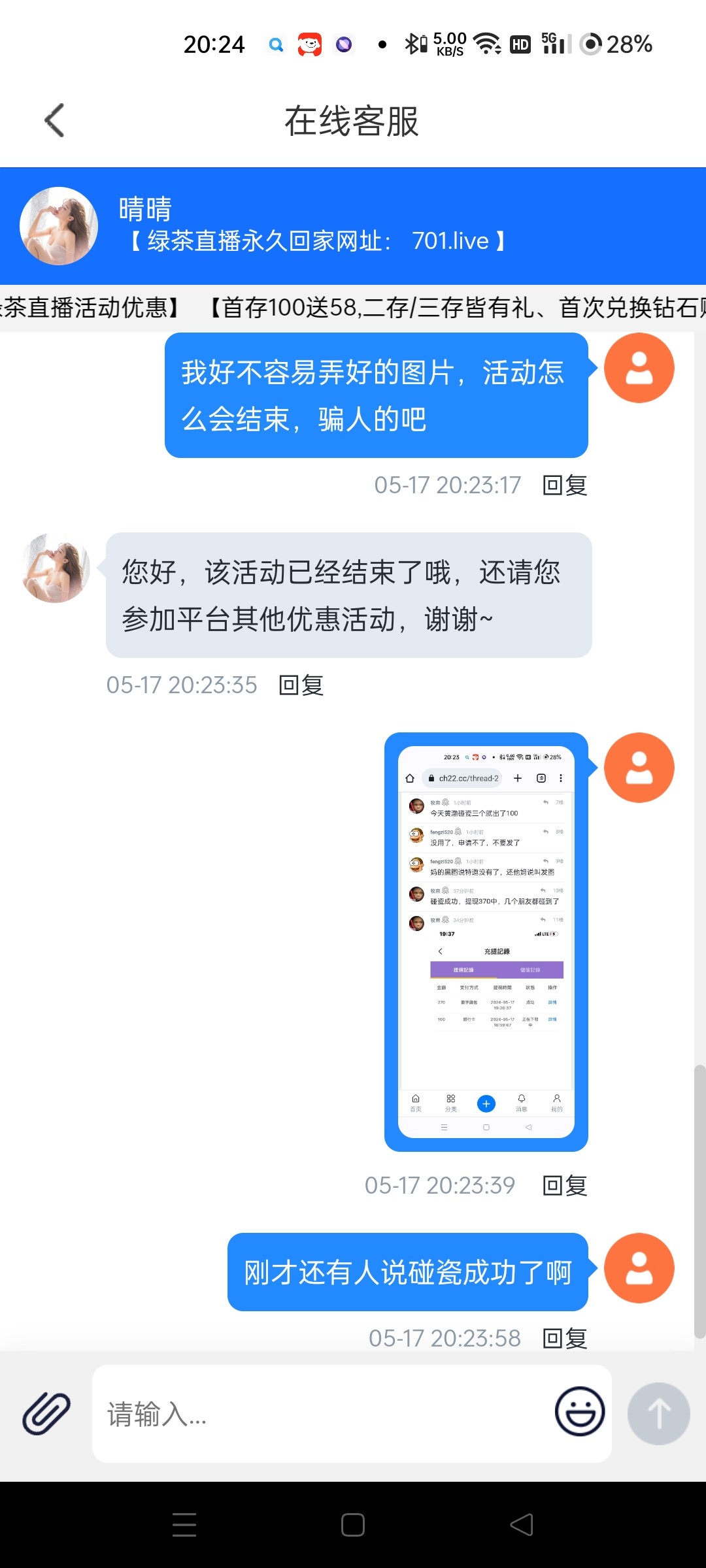Reply to the 20:23:17 message
This screenshot has width=706, height=1568.
pyautogui.click(x=565, y=485)
